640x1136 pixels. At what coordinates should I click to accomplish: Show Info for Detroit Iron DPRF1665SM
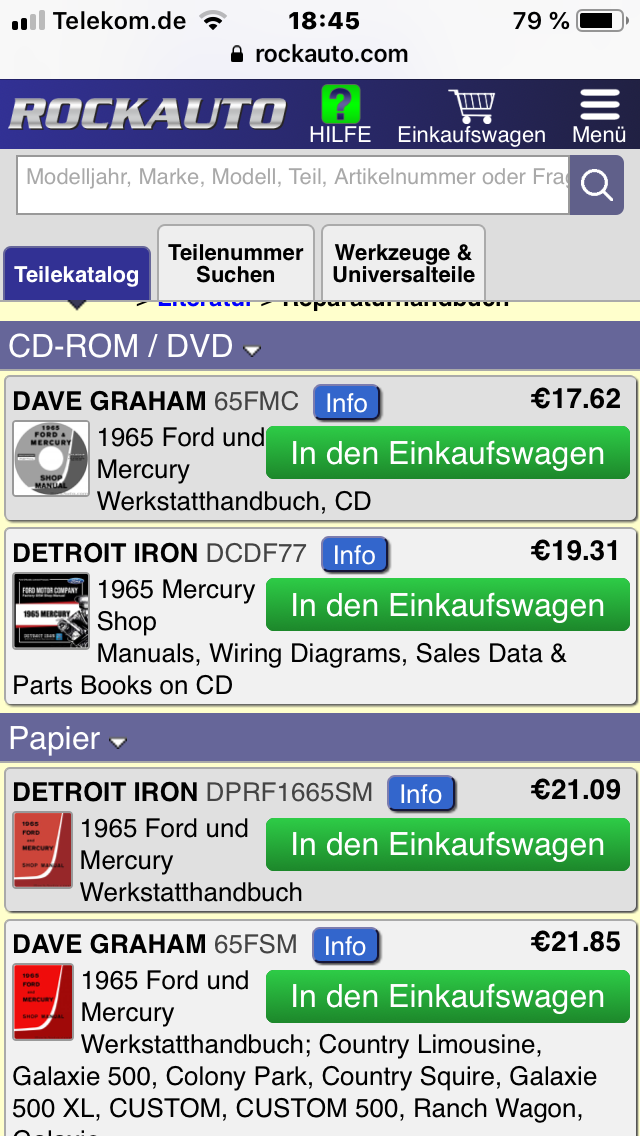(x=420, y=794)
